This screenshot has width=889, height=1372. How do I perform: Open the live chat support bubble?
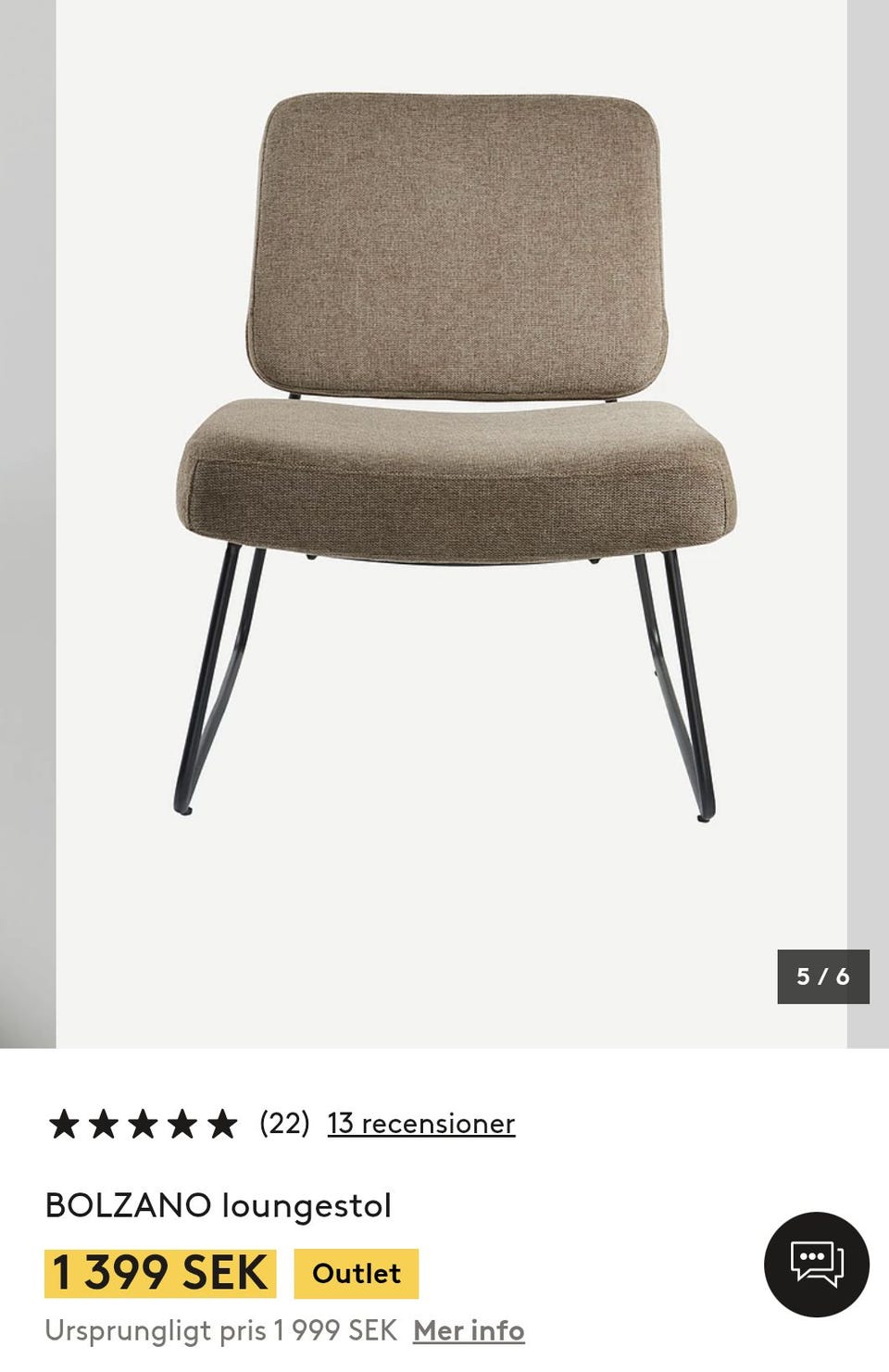(816, 1264)
